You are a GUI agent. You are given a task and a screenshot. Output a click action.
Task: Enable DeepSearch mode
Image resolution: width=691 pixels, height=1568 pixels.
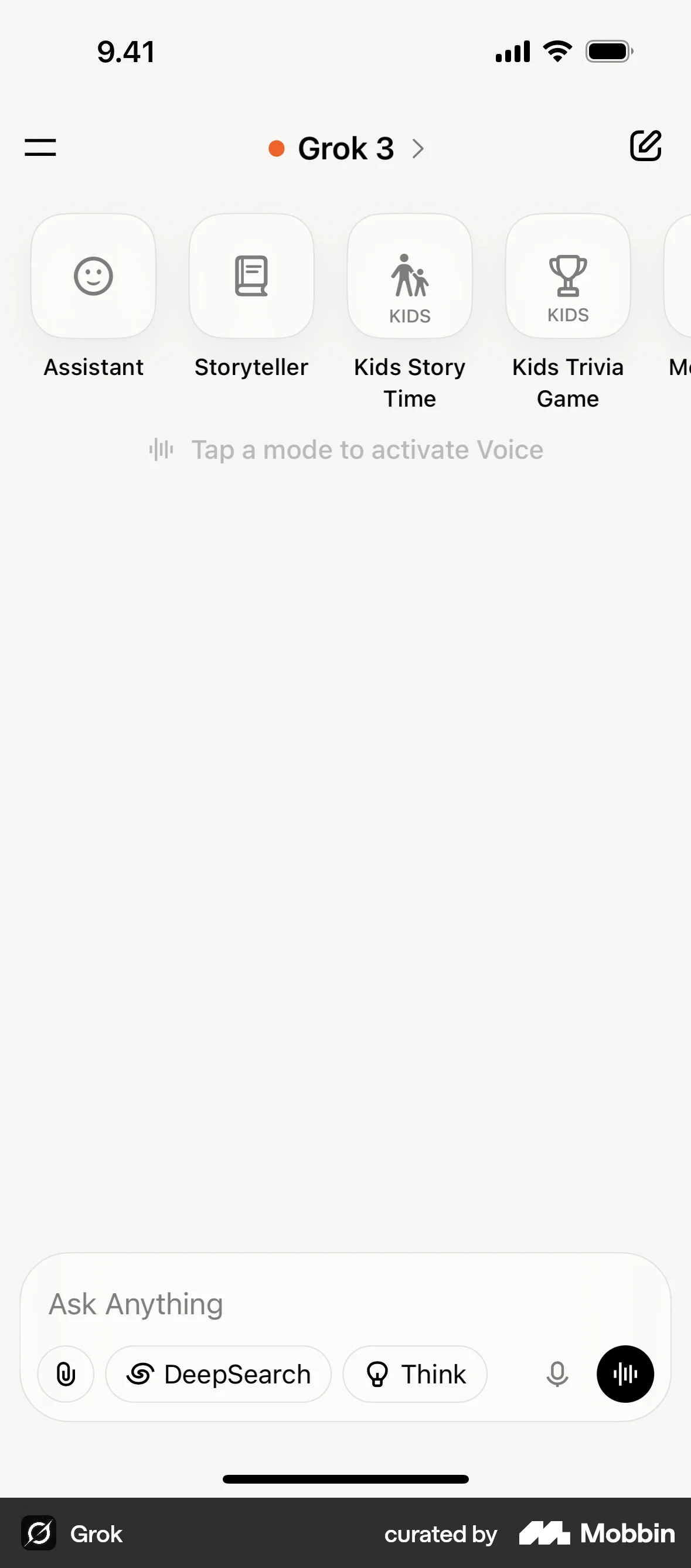pos(217,1374)
